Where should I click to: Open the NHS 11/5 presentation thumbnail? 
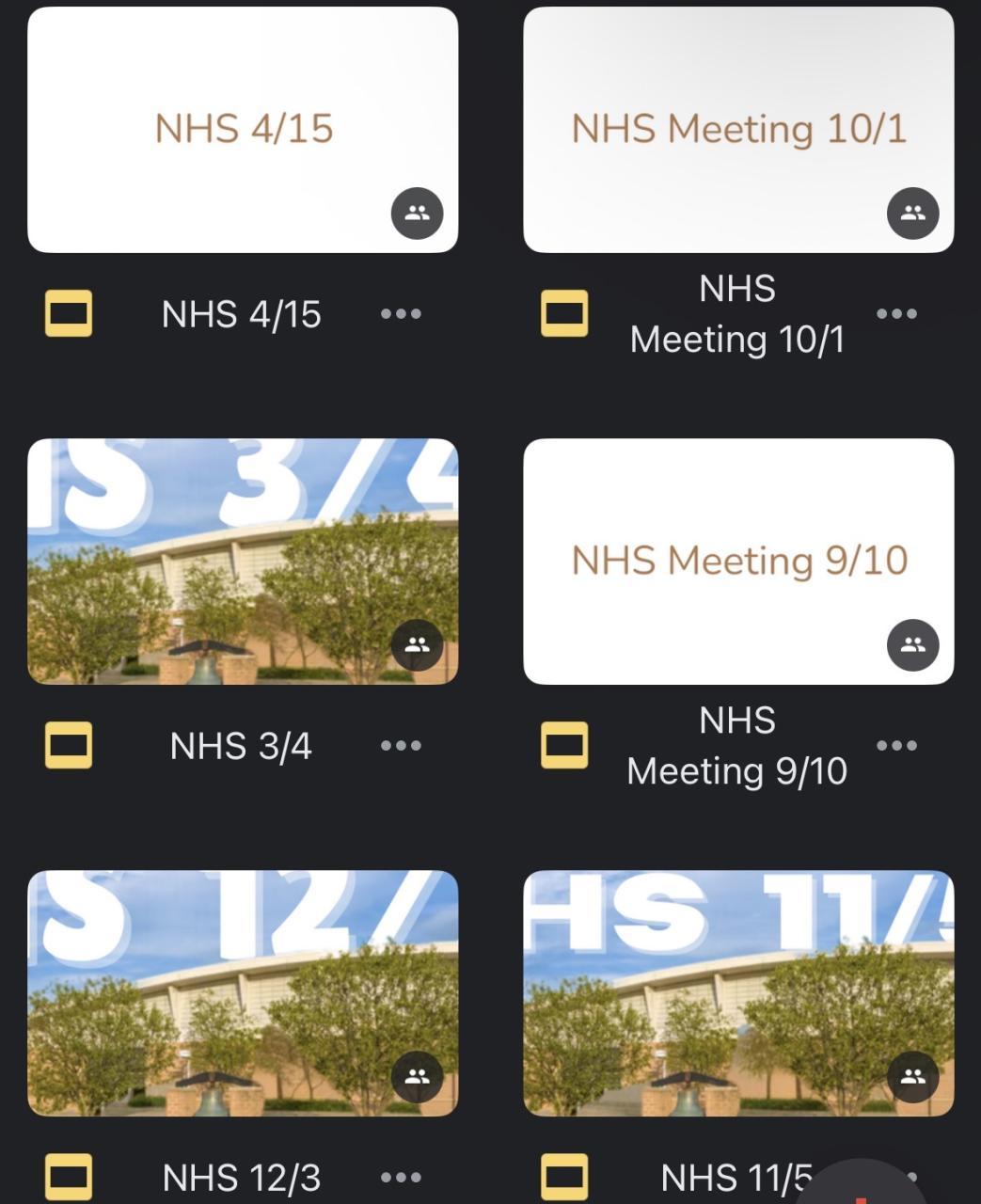(738, 992)
